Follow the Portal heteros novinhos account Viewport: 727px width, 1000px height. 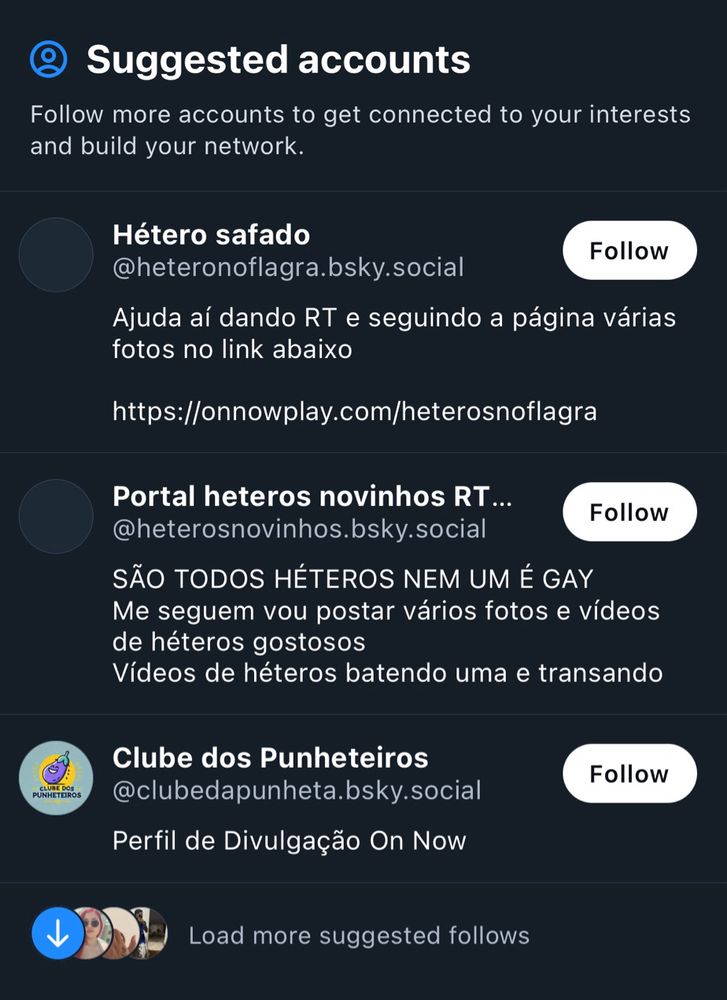pos(629,511)
